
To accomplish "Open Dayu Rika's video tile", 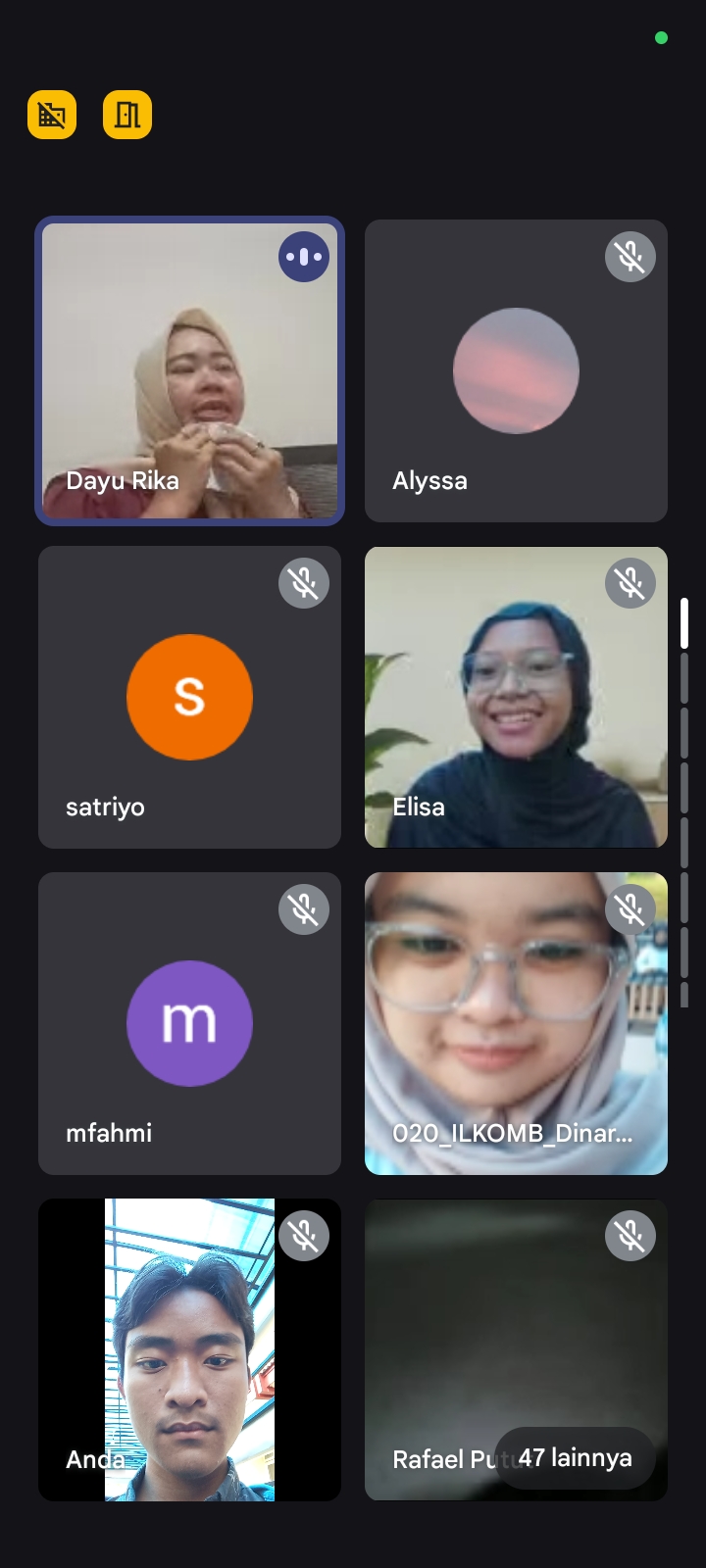I will click(189, 371).
